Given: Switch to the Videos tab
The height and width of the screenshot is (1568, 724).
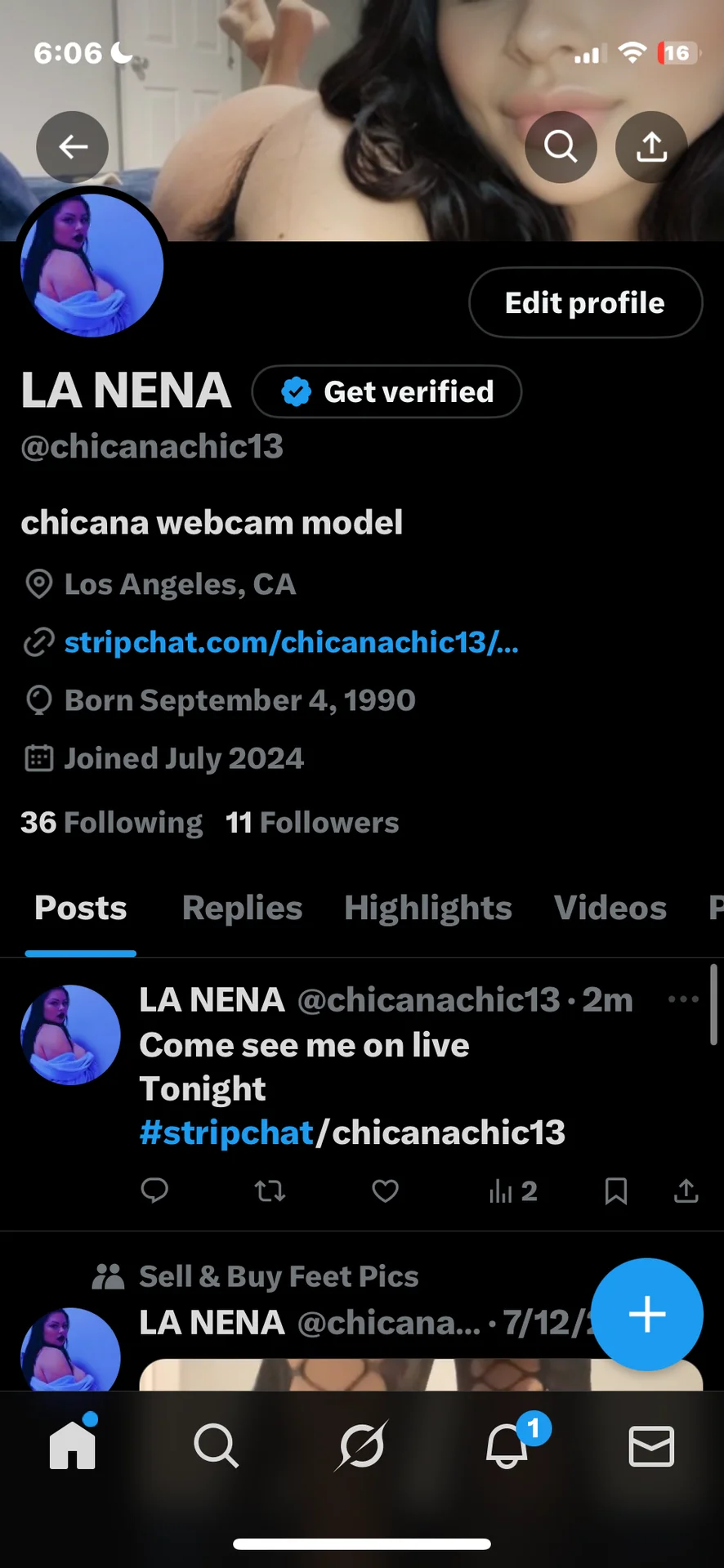Looking at the screenshot, I should click(x=610, y=908).
